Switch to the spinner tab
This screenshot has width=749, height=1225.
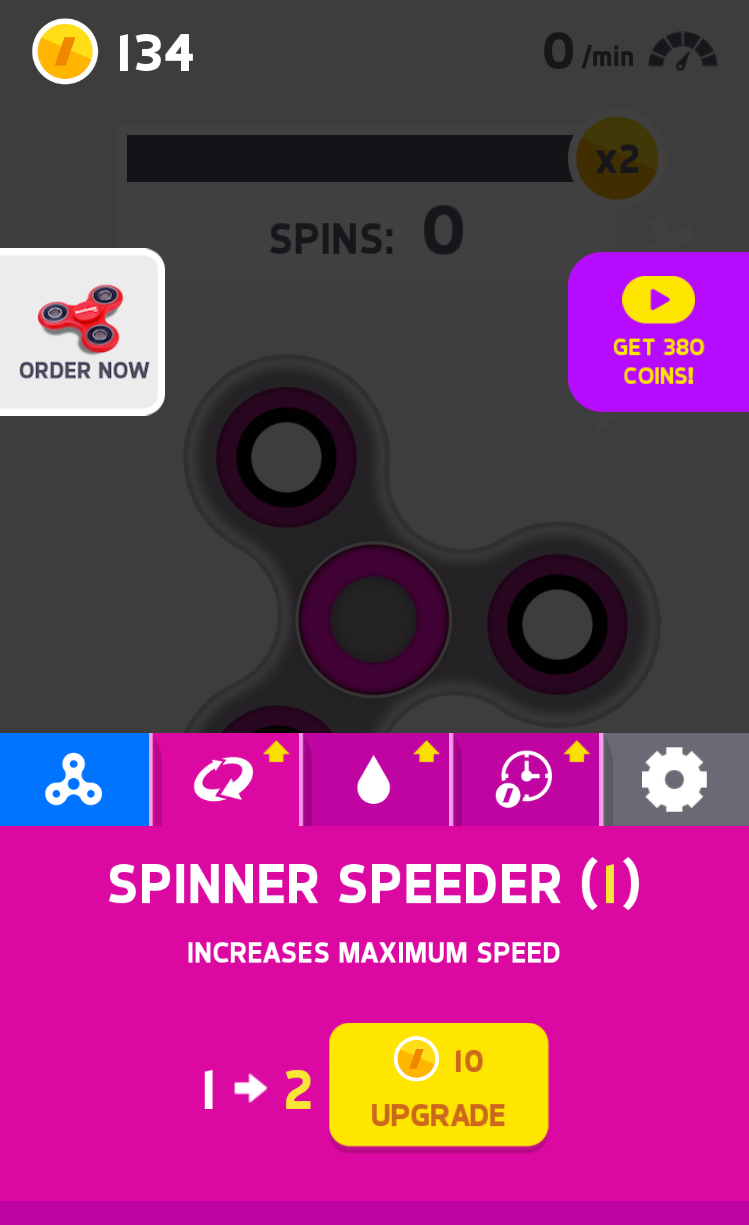(73, 779)
